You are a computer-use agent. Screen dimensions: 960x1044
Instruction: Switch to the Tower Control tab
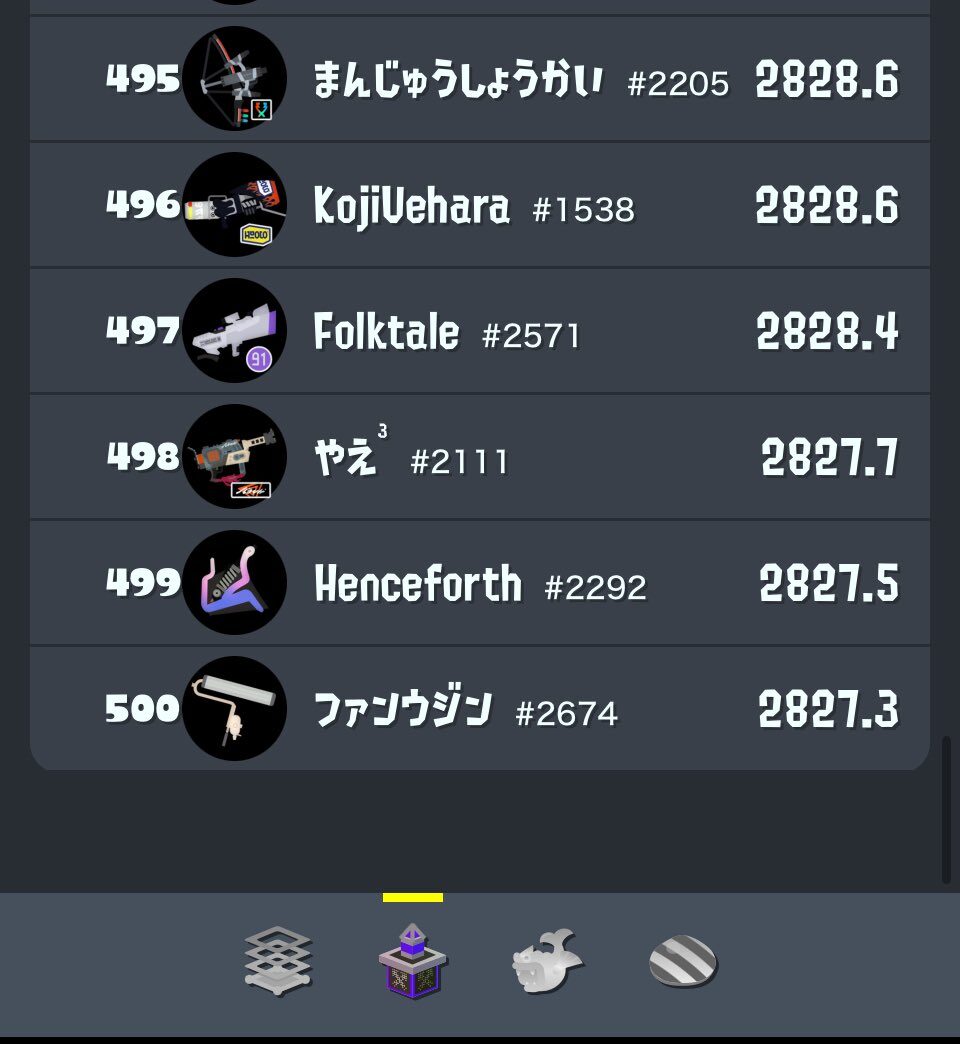coord(412,961)
